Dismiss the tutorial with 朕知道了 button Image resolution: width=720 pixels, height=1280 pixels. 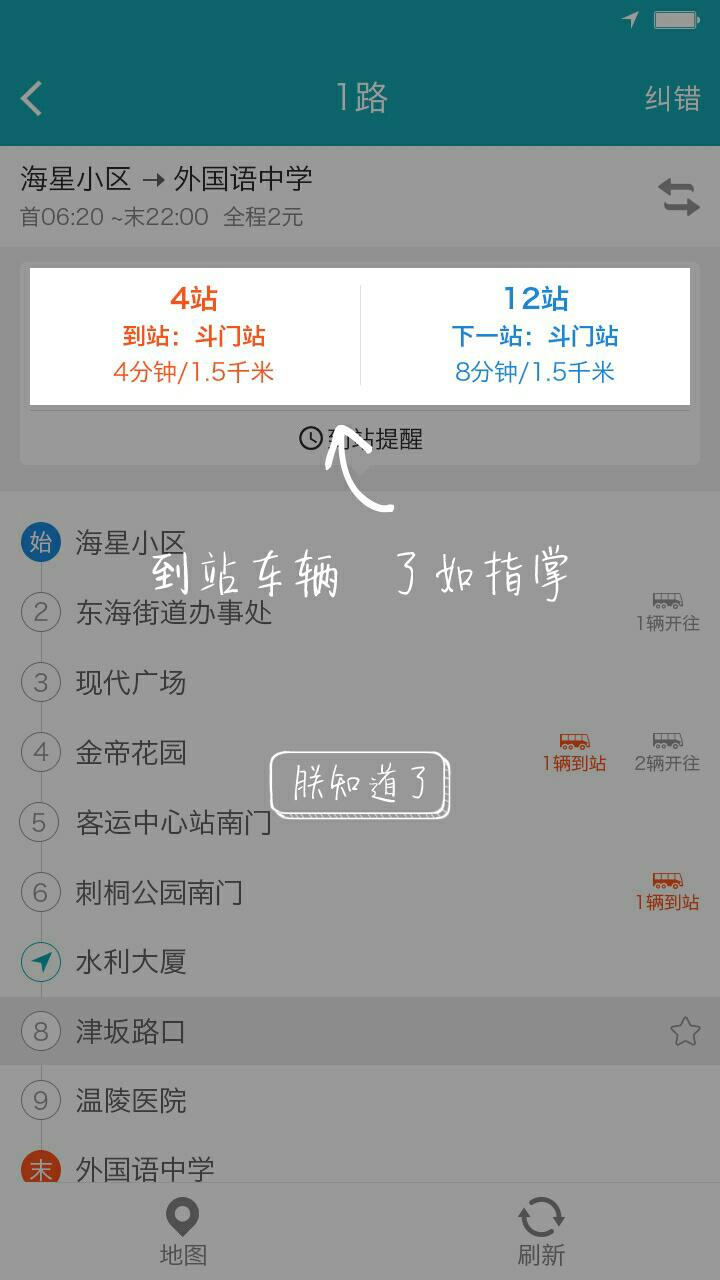[x=360, y=785]
